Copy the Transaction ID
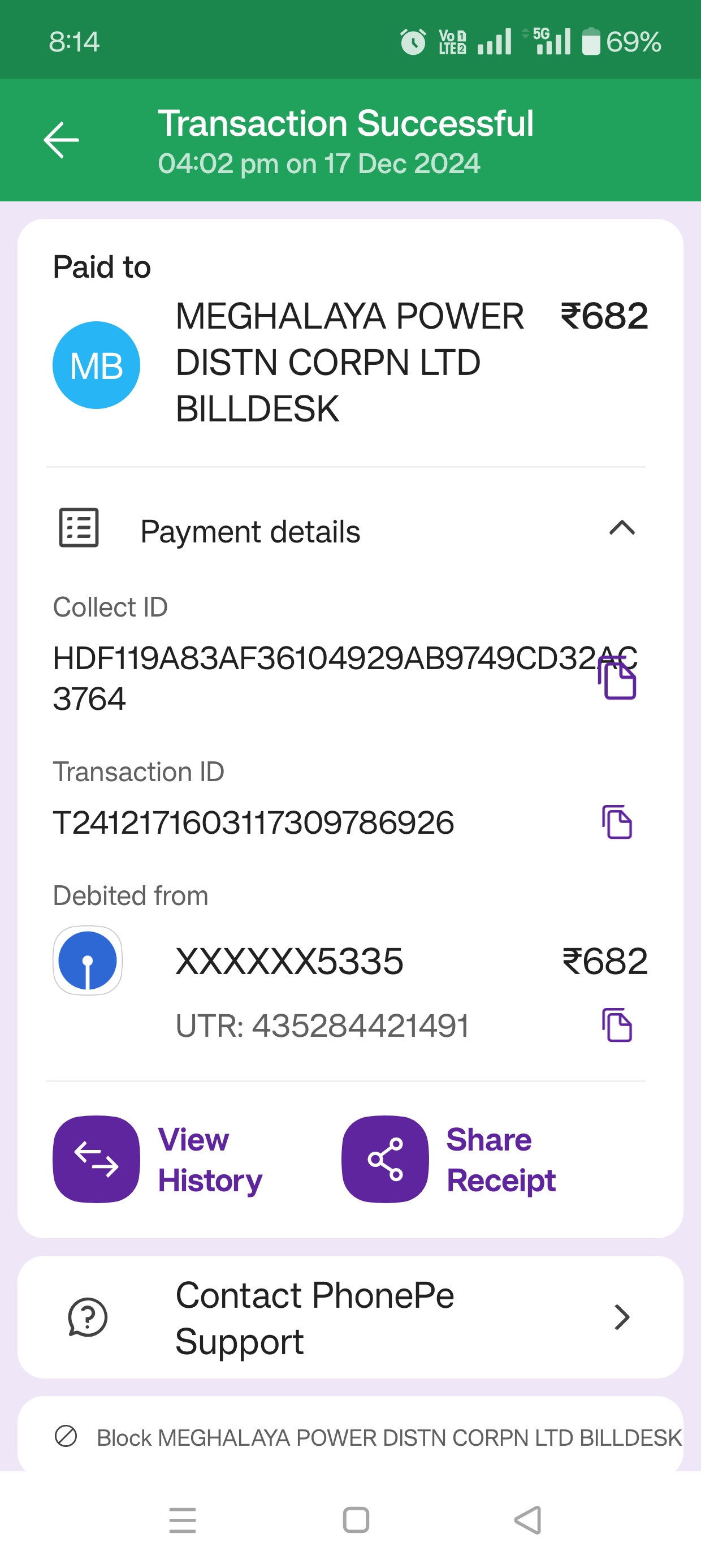The width and height of the screenshot is (701, 1568). [617, 822]
